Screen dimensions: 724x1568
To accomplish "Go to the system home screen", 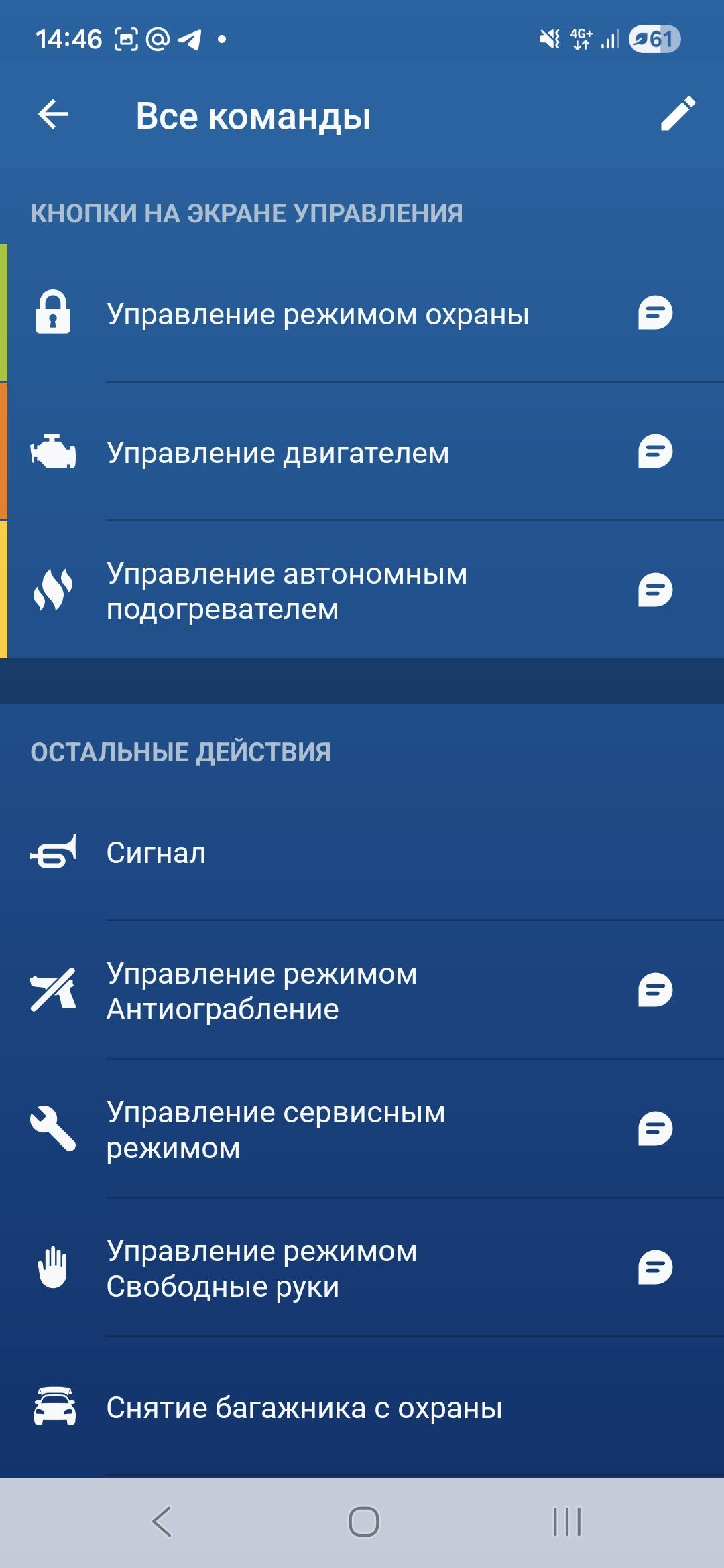I will pos(363,1521).
